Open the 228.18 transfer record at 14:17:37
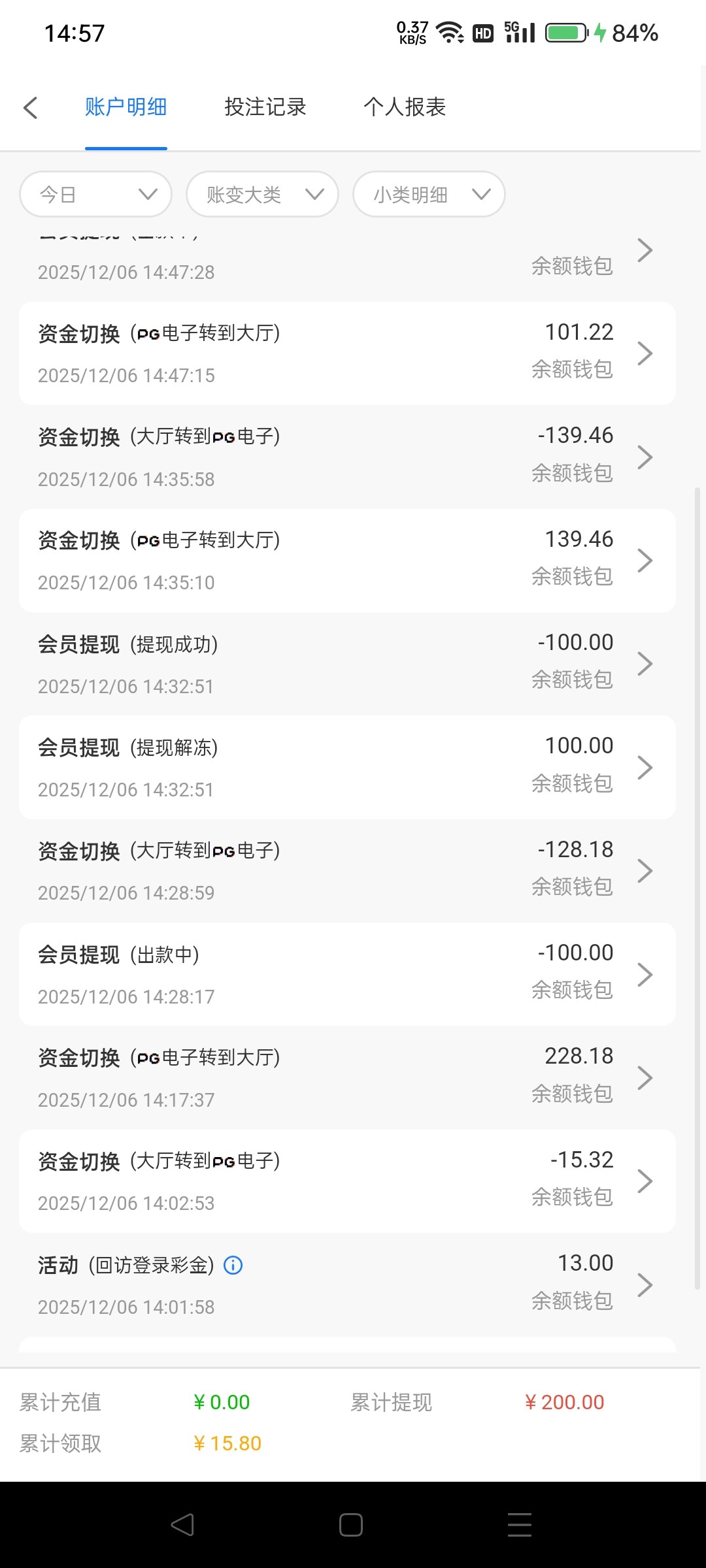The height and width of the screenshot is (1568, 706). pos(347,1078)
